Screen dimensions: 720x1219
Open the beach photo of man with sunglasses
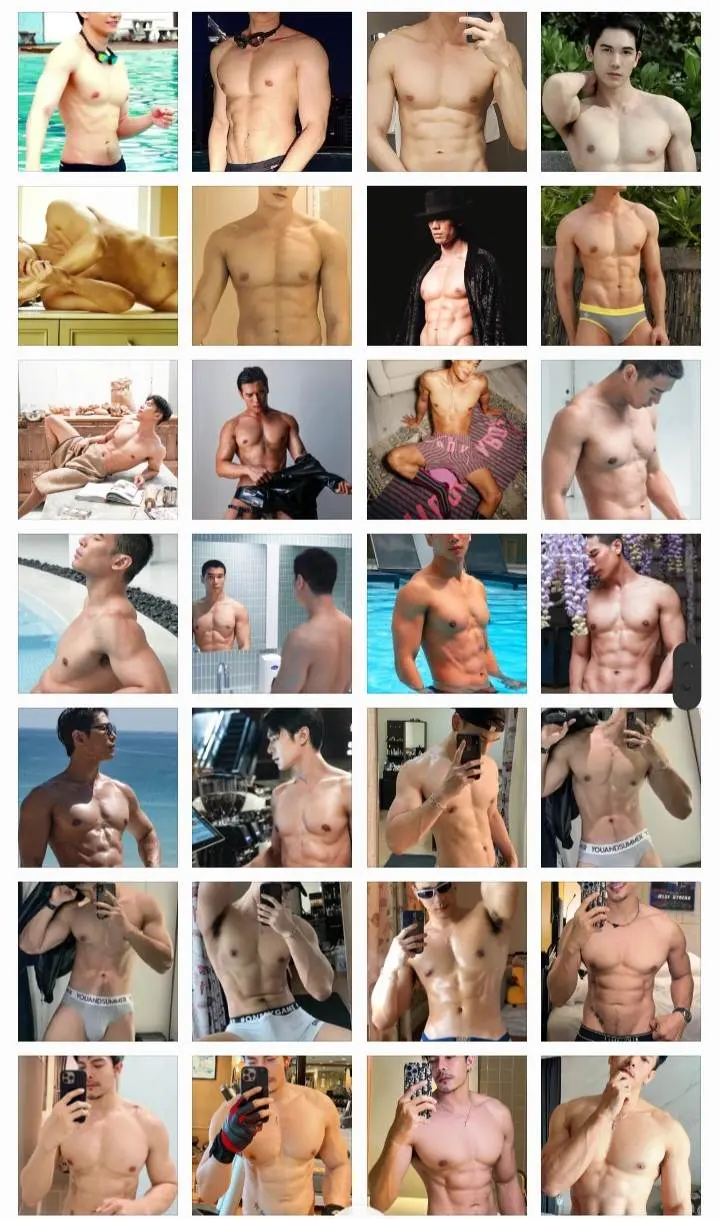point(98,788)
